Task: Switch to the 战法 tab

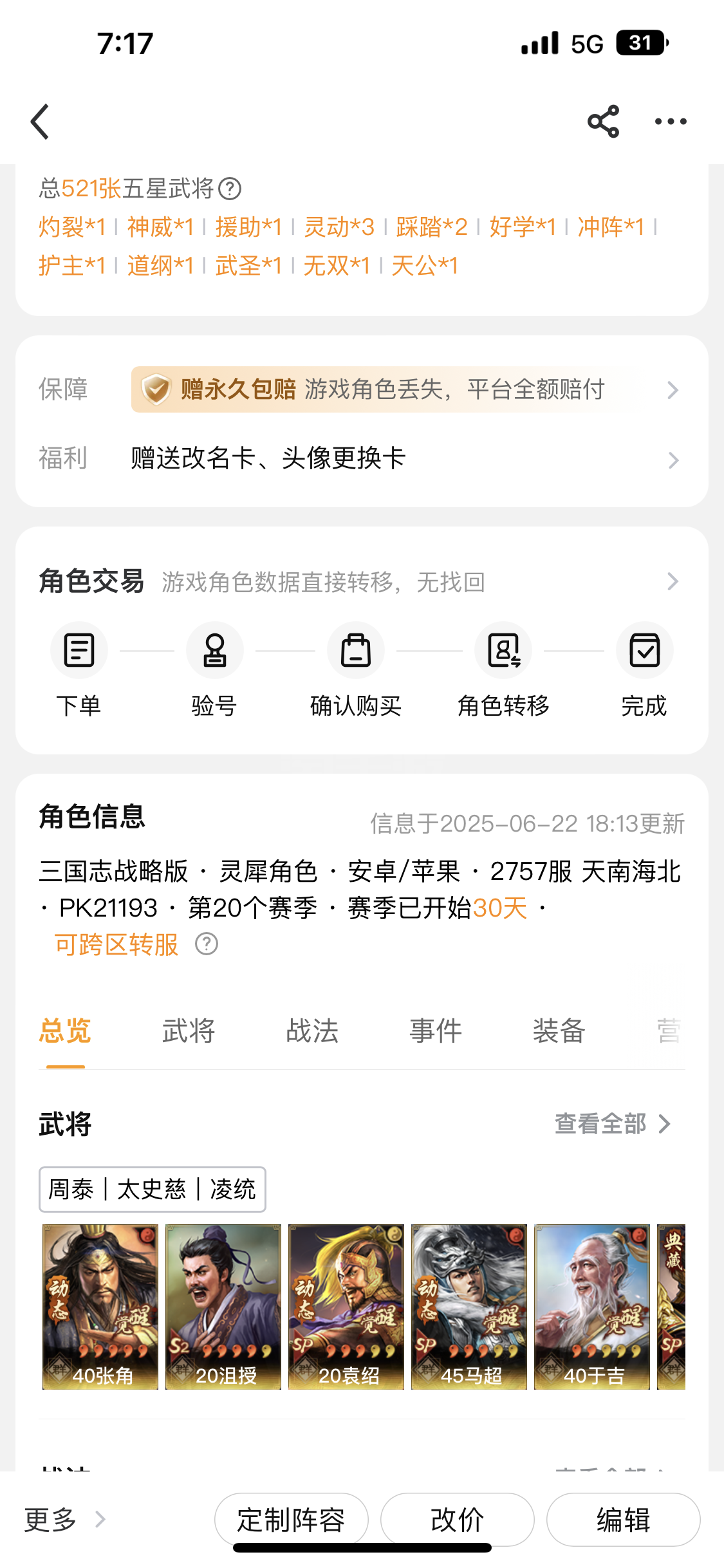Action: 312,1031
